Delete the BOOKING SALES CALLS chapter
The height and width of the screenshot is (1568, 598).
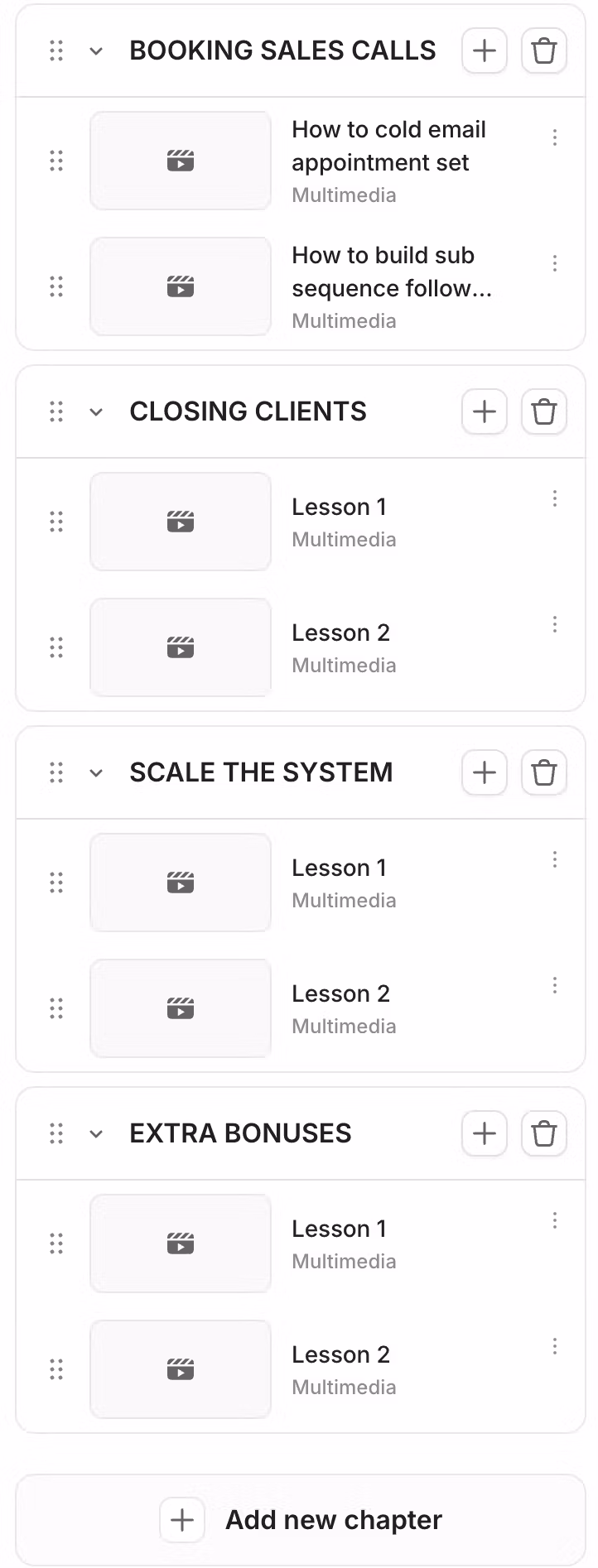(543, 51)
